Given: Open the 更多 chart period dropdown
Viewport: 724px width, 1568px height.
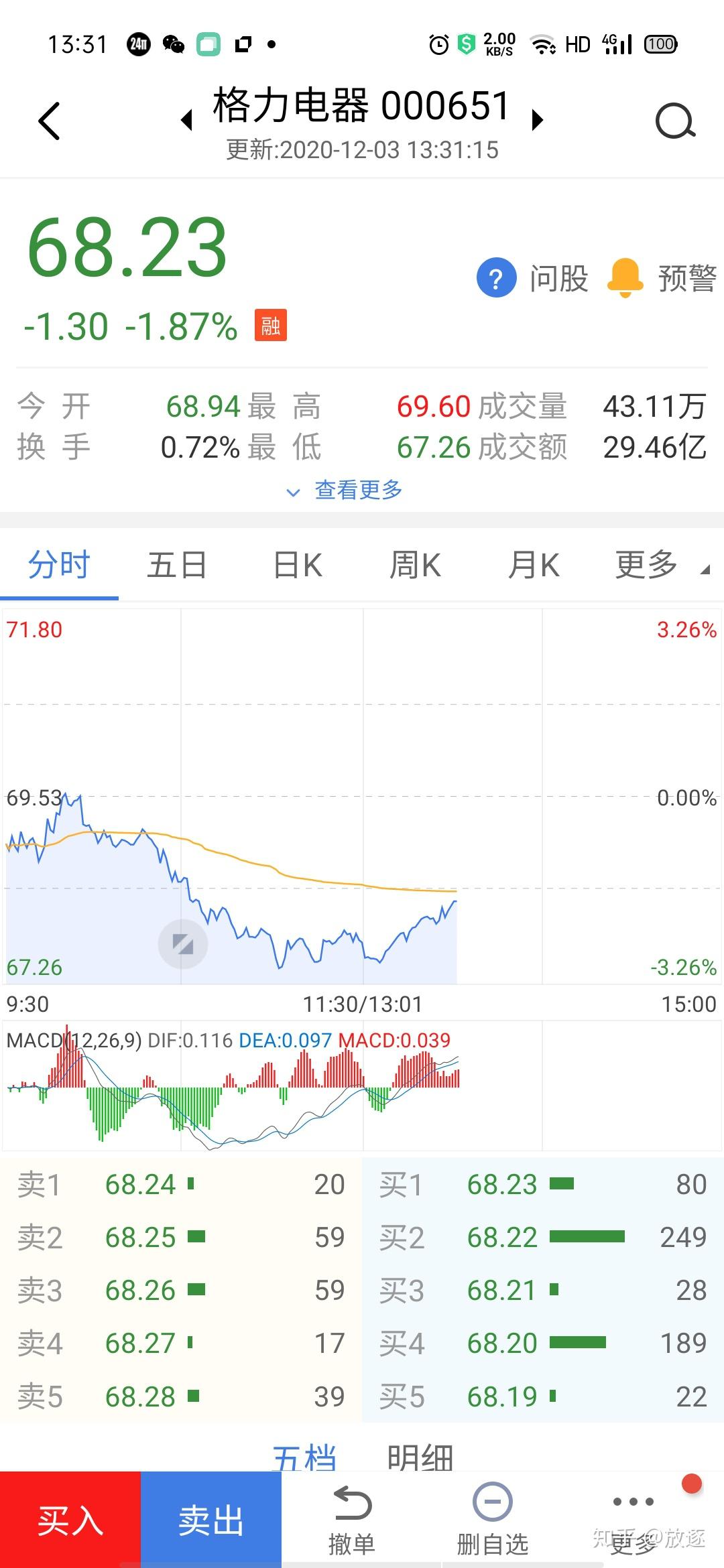Looking at the screenshot, I should pos(660,565).
